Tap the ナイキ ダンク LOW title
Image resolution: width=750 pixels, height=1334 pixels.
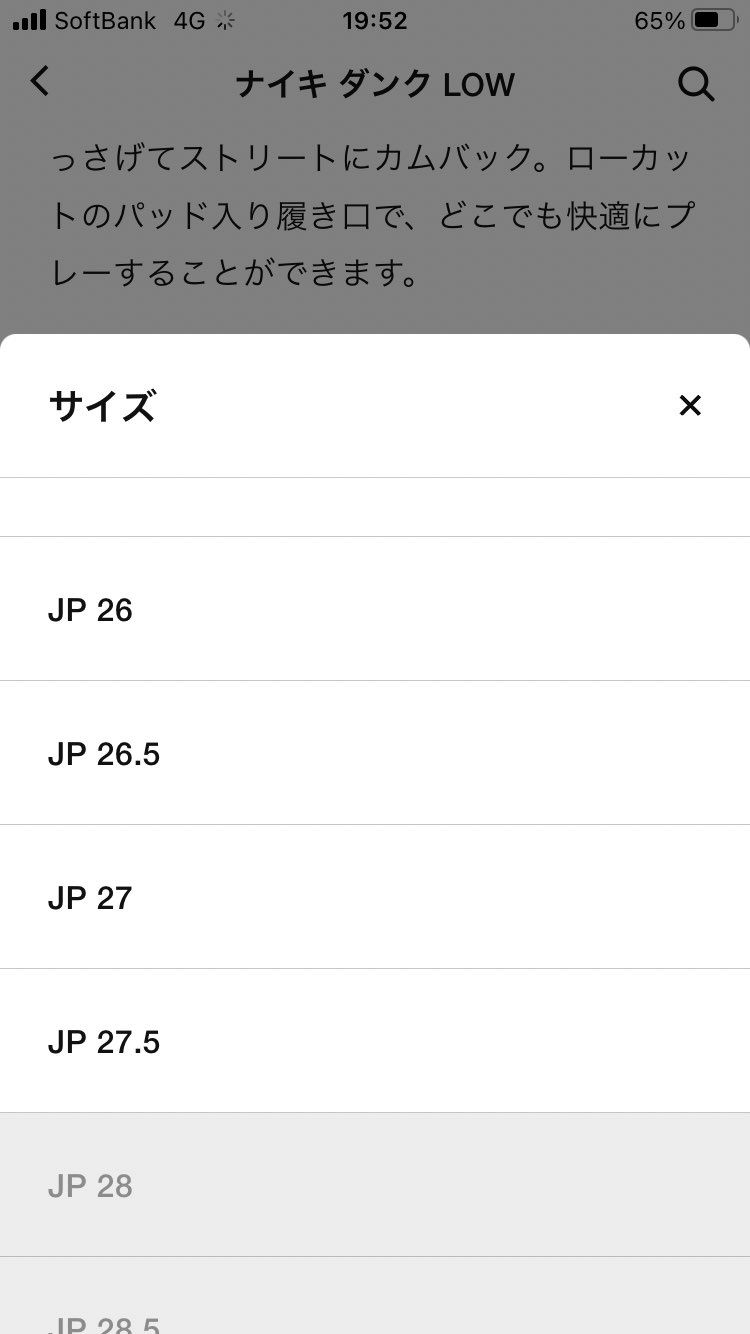[x=375, y=84]
